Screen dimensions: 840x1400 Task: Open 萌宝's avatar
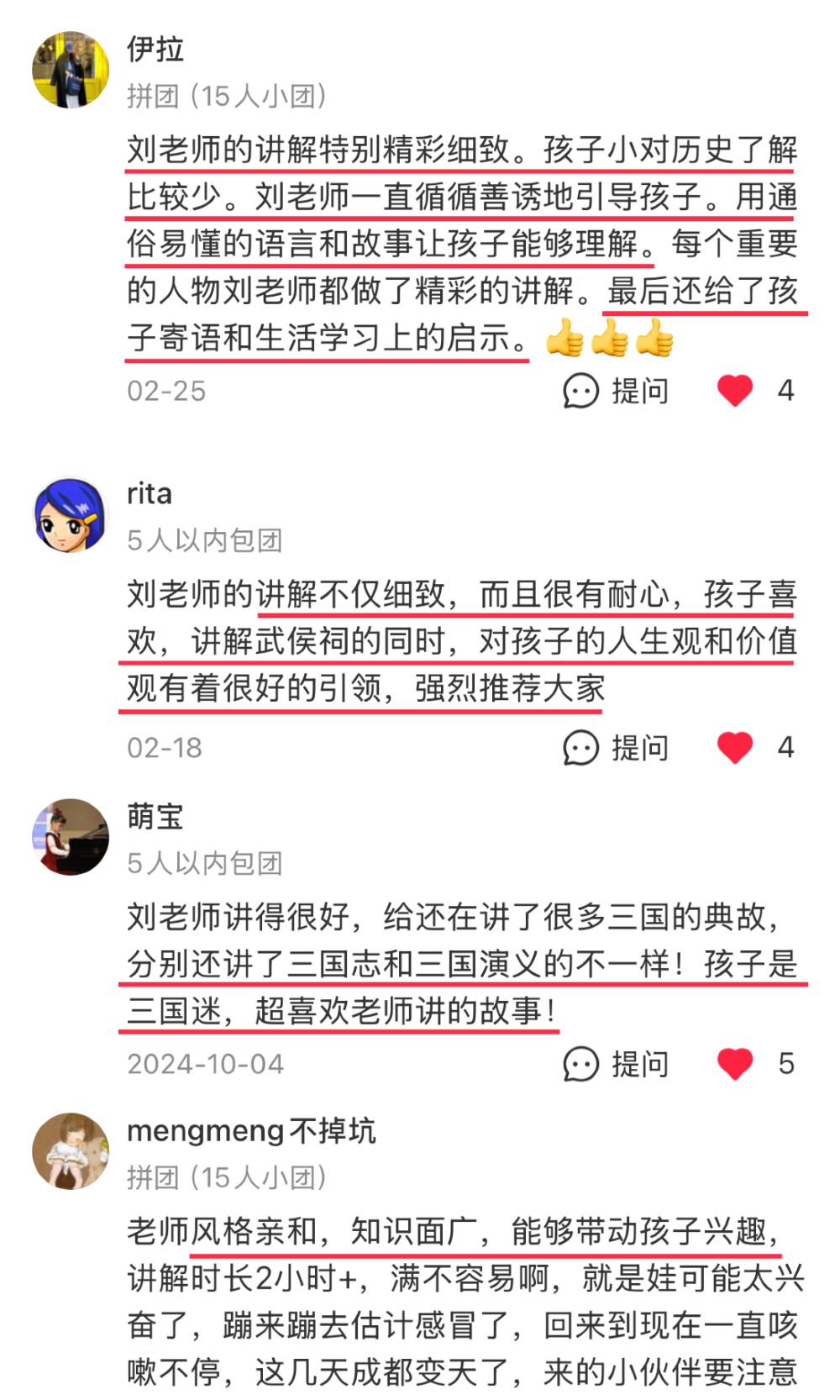pos(71,837)
